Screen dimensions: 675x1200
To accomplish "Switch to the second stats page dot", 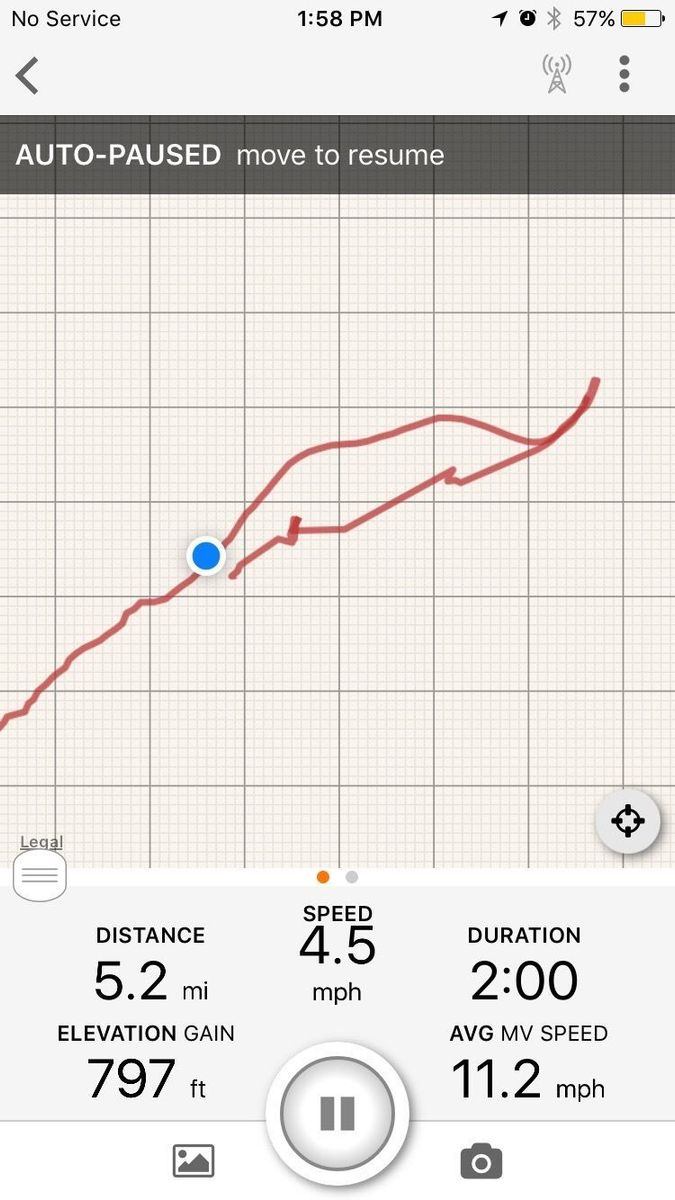I will pyautogui.click(x=352, y=877).
